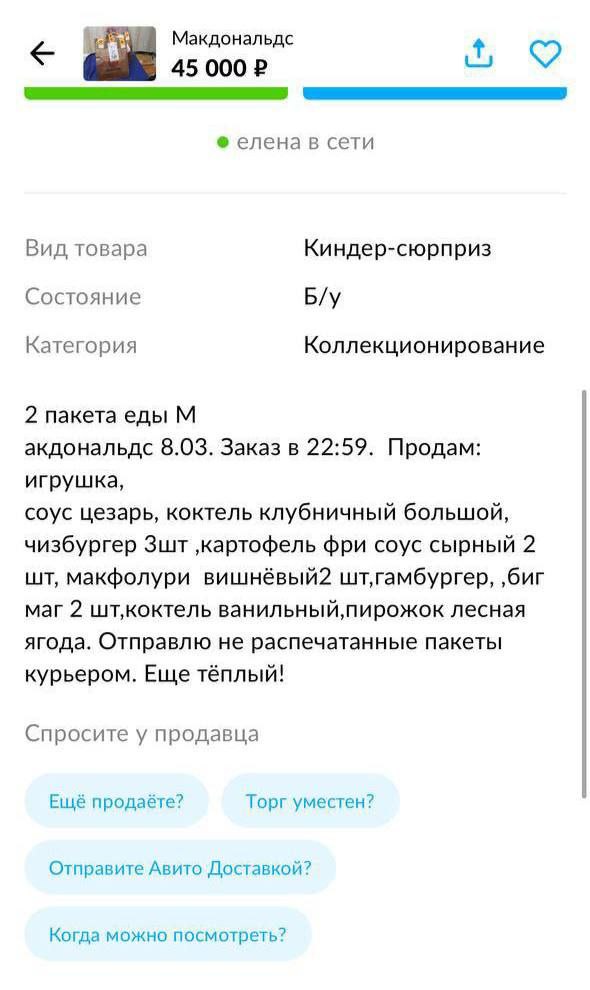Open the listing photo thumbnail in header
The width and height of the screenshot is (590, 990).
[119, 54]
